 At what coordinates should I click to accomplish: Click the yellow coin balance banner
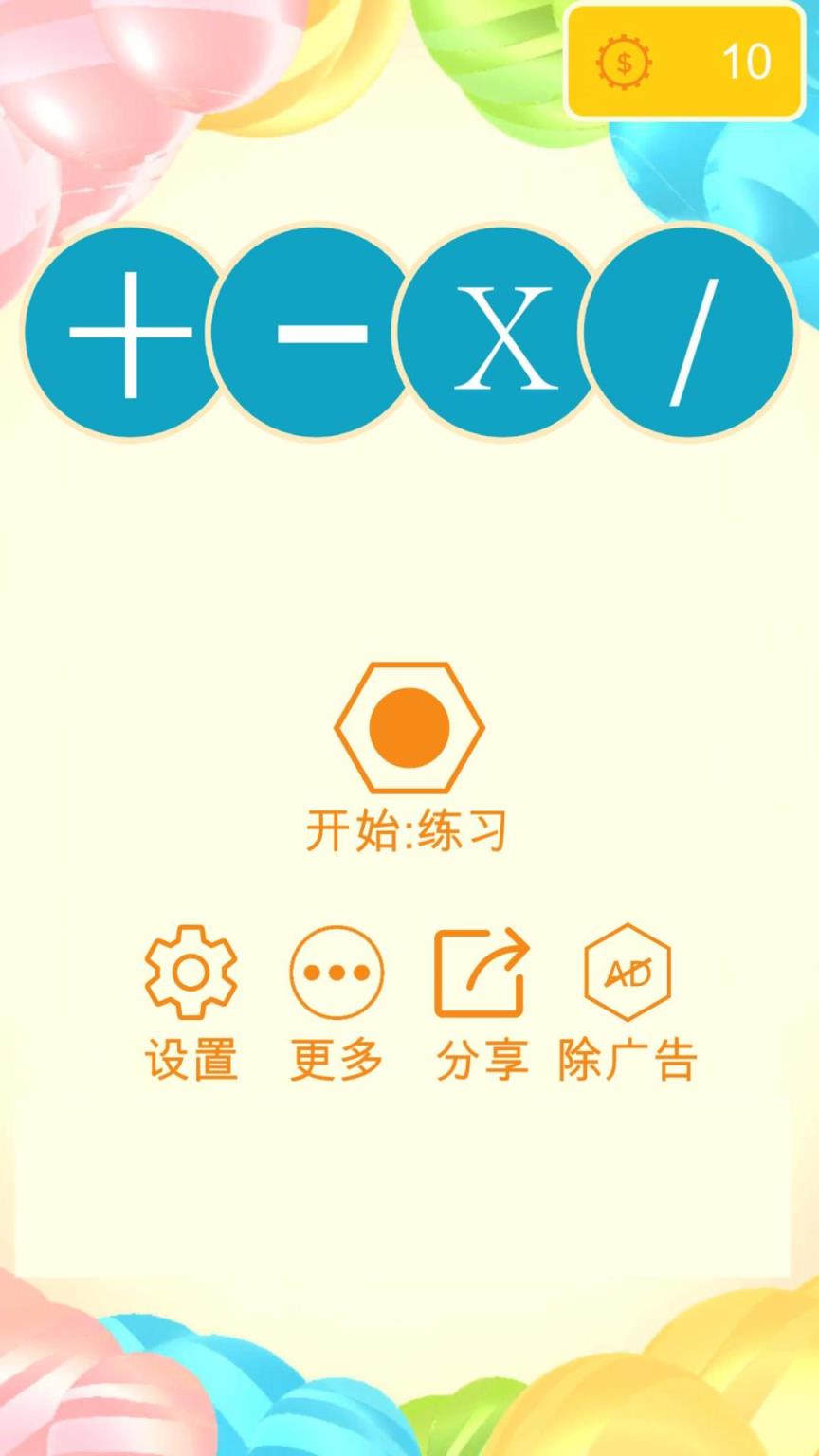pos(684,63)
